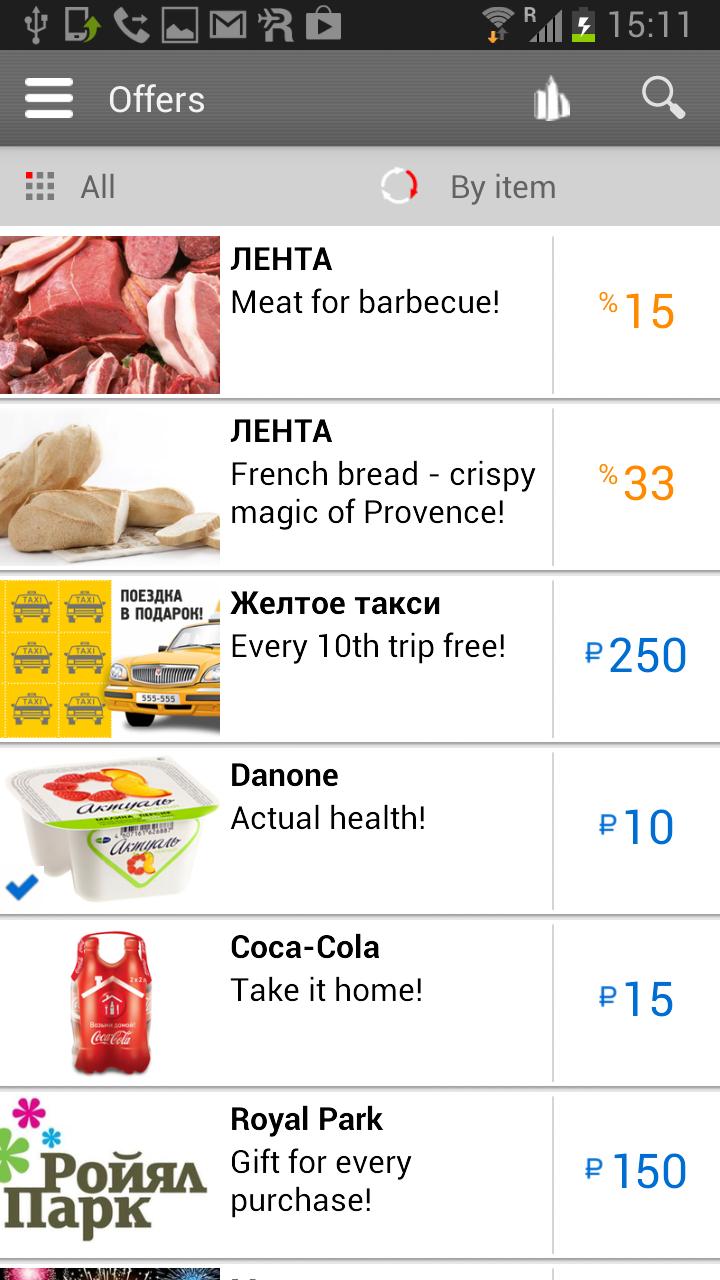
Task: Choose the By item sorting option
Action: (x=470, y=187)
